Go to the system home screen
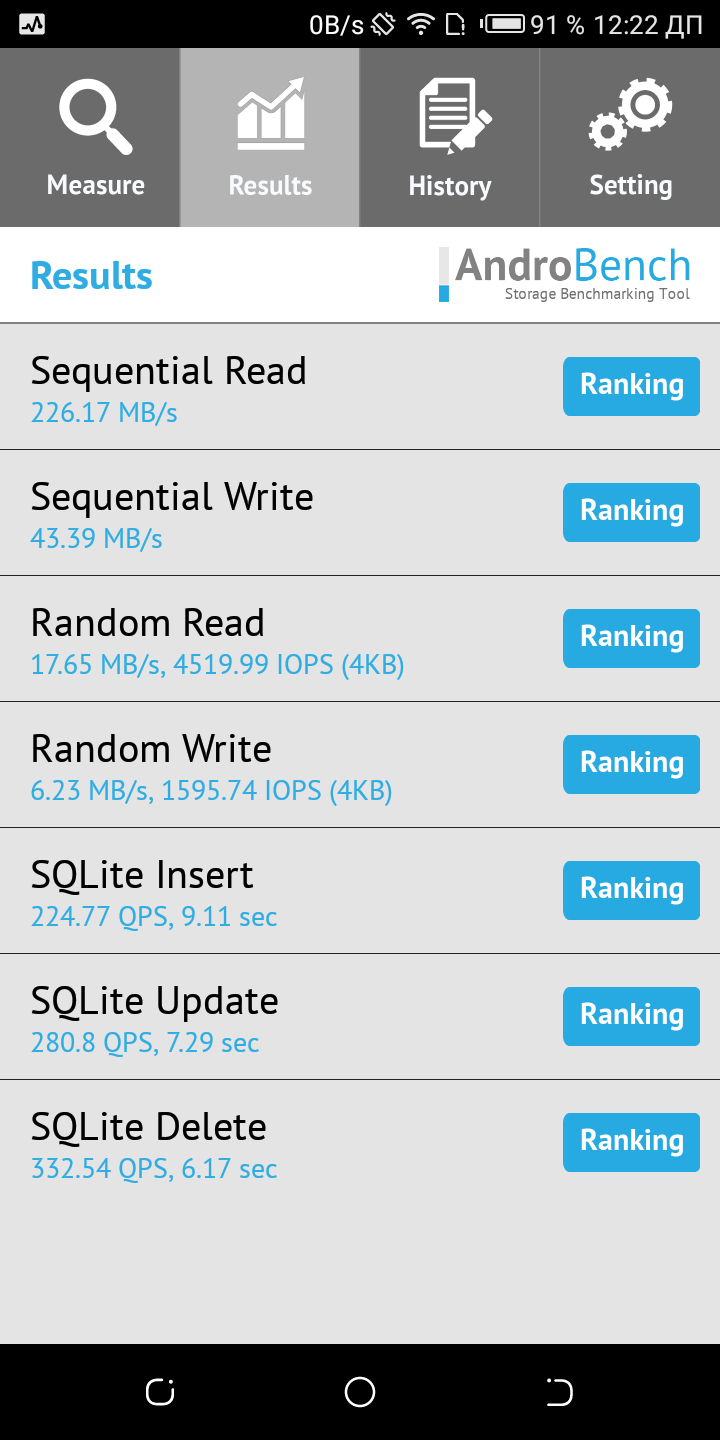 pos(360,1392)
